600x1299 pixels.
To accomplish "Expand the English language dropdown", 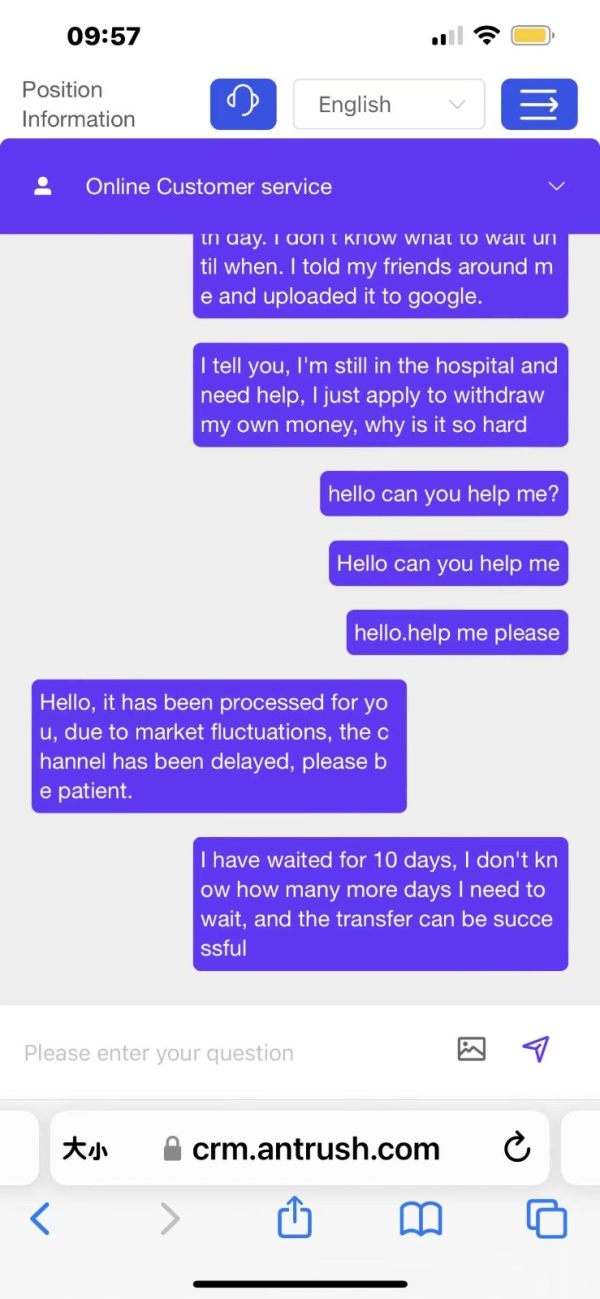I will 389,104.
